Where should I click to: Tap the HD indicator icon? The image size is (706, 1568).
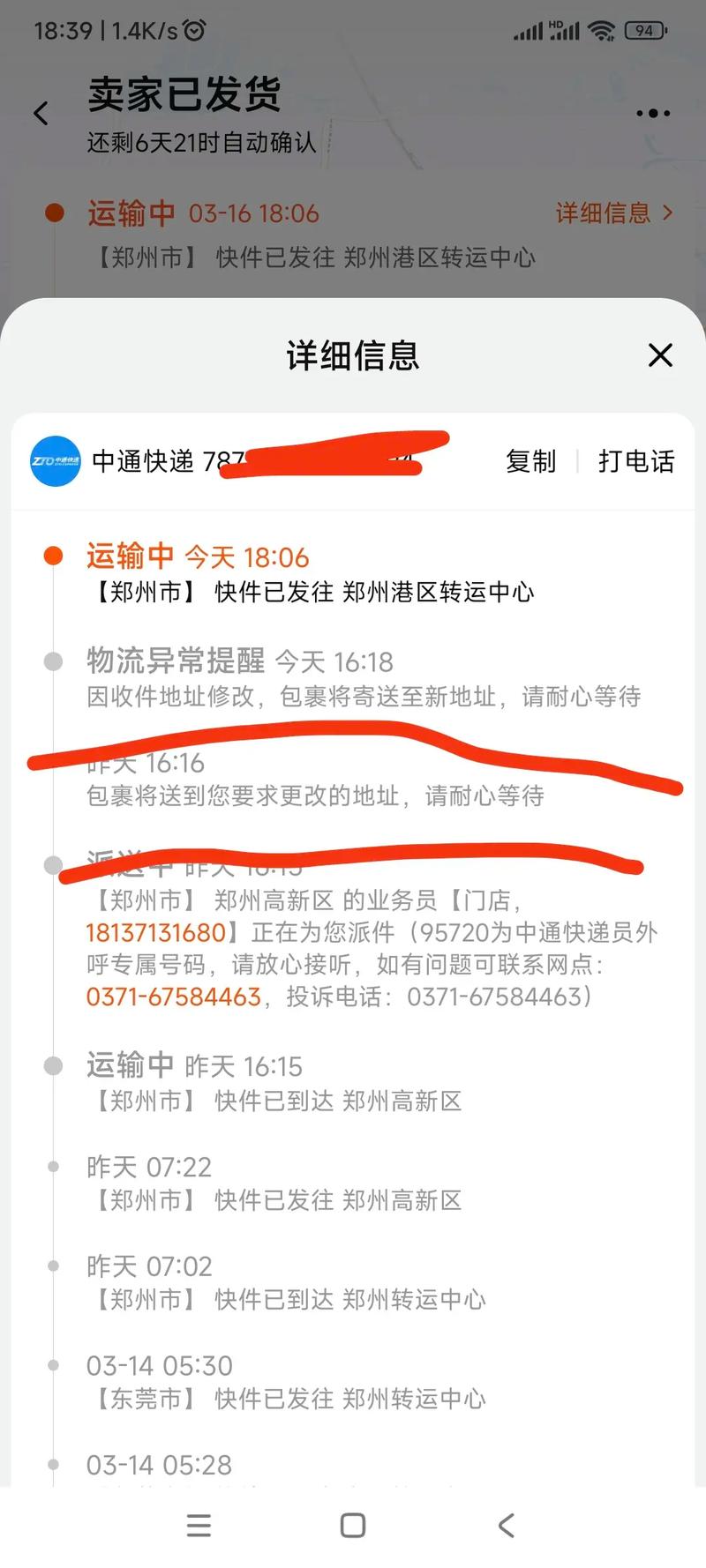click(557, 25)
